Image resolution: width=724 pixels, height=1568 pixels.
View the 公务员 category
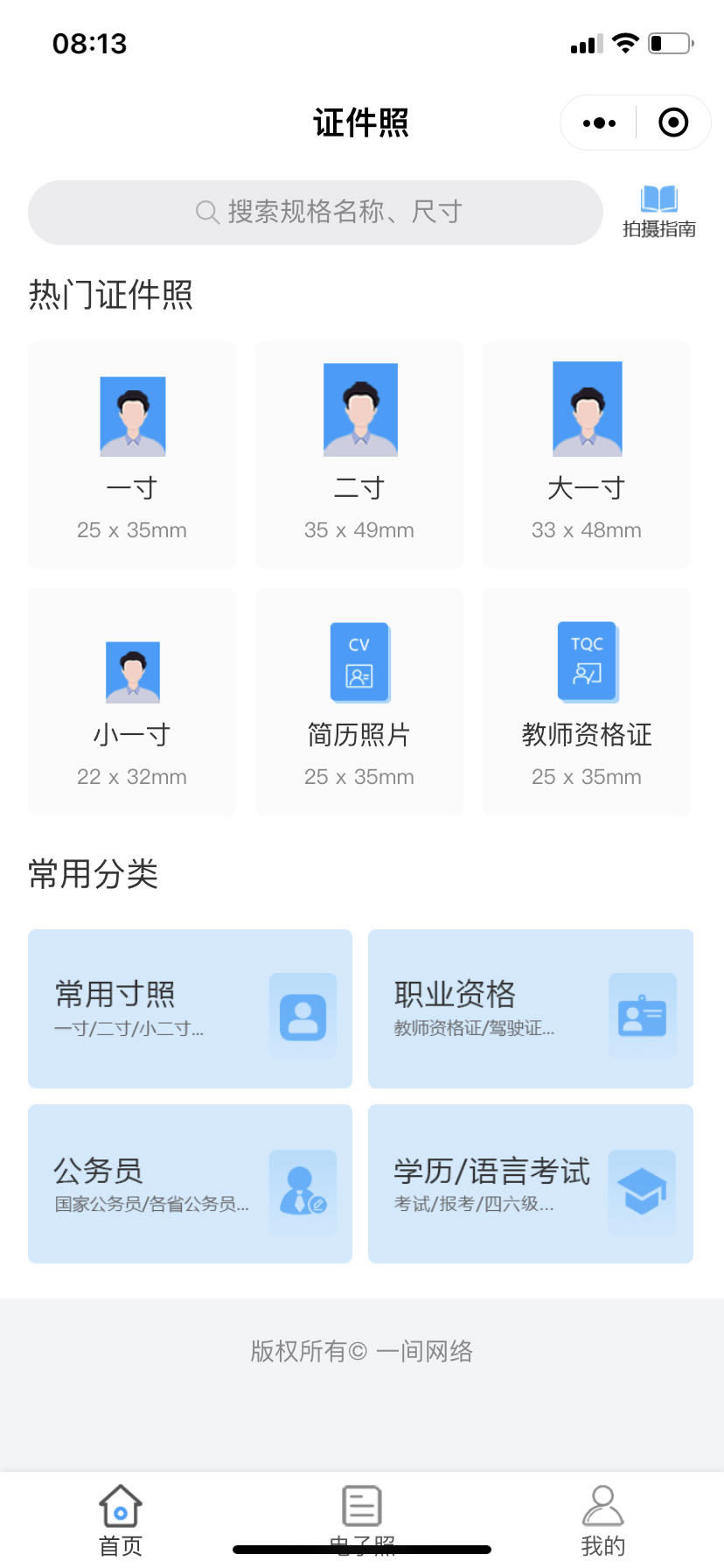click(190, 1184)
